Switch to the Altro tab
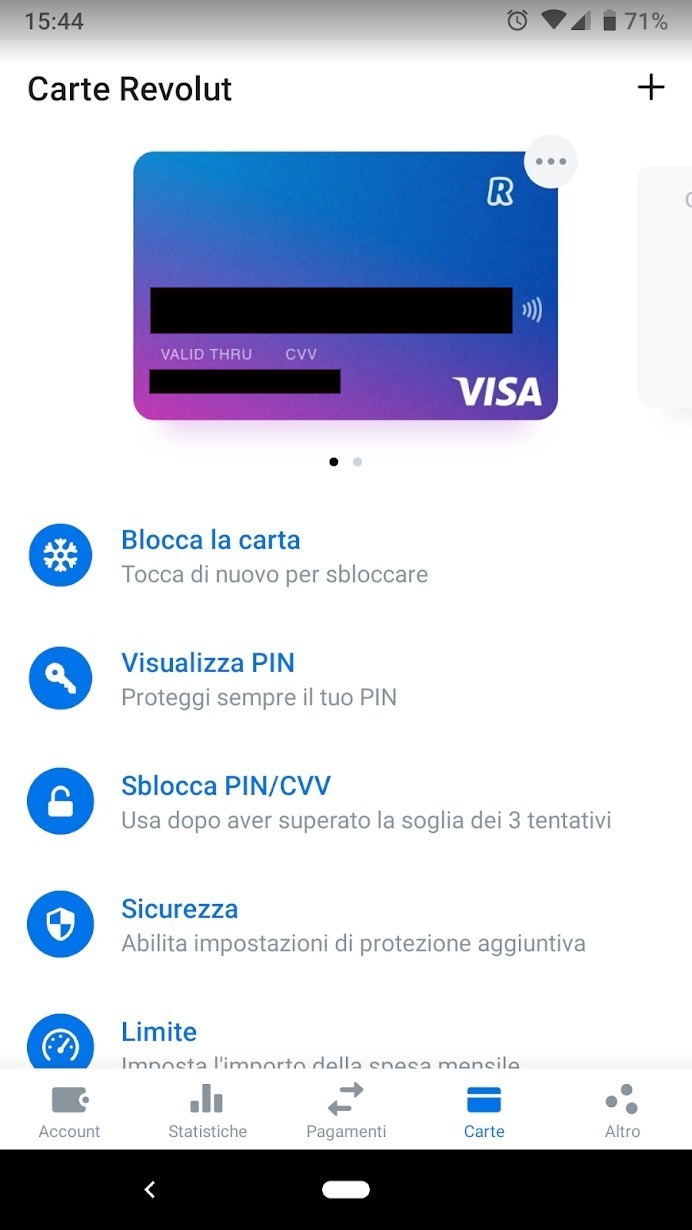This screenshot has width=692, height=1230. 622,1112
